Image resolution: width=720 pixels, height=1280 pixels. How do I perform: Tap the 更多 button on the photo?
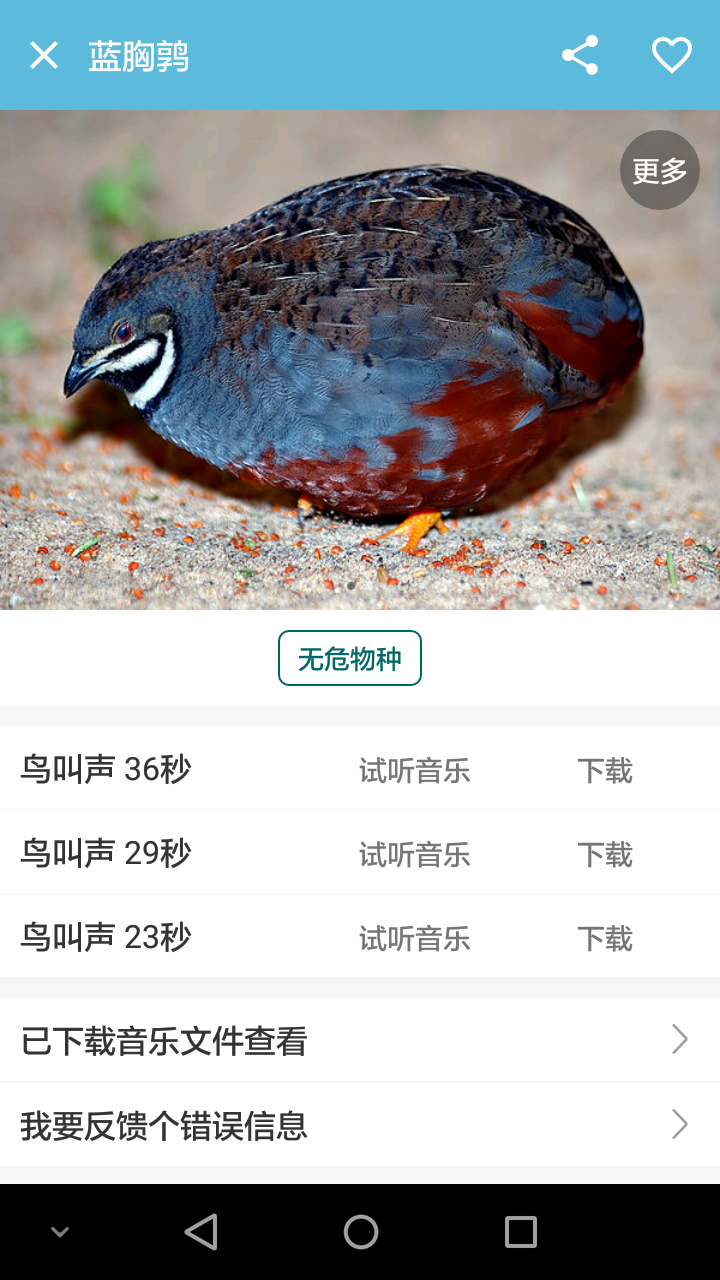pyautogui.click(x=660, y=170)
